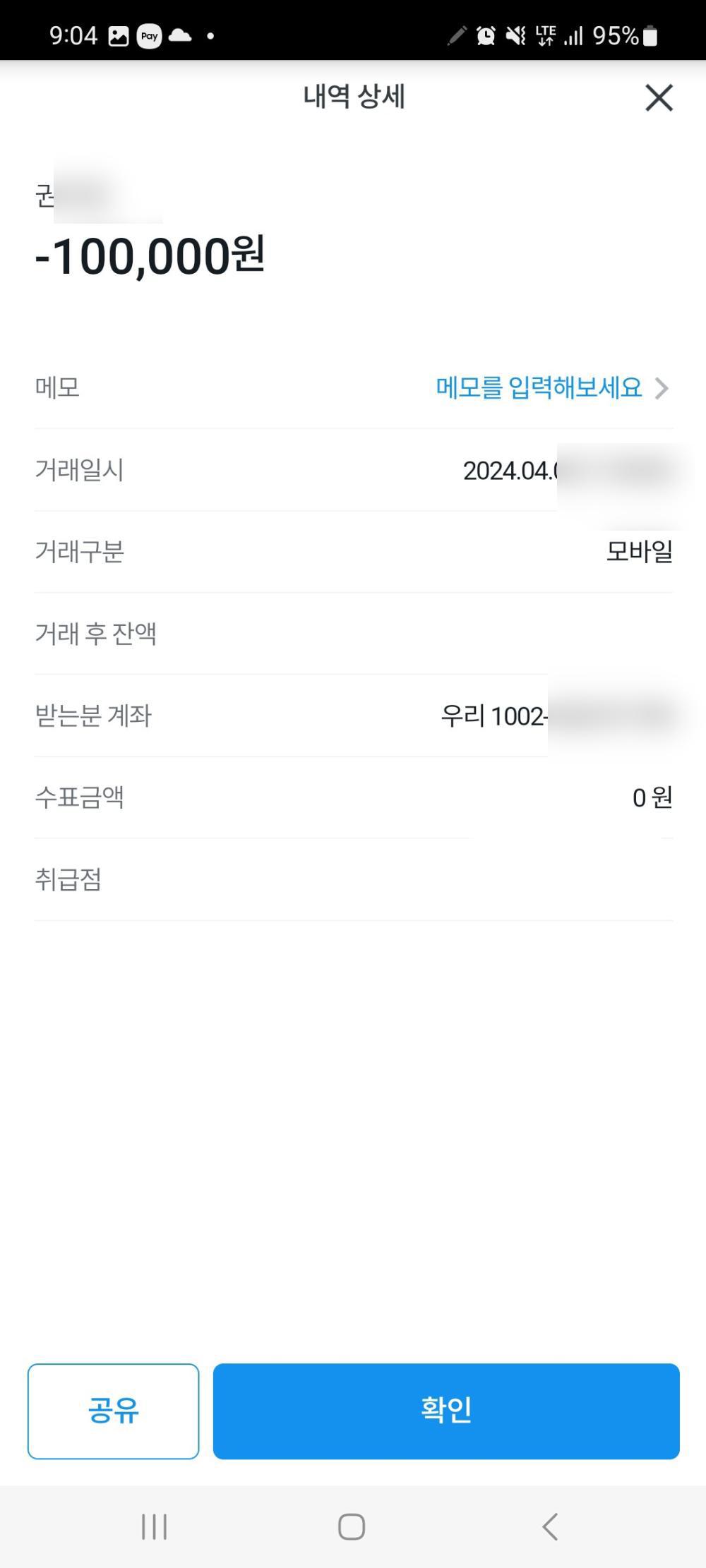This screenshot has width=706, height=1568.
Task: Go back using the system back button
Action: coord(550,1526)
